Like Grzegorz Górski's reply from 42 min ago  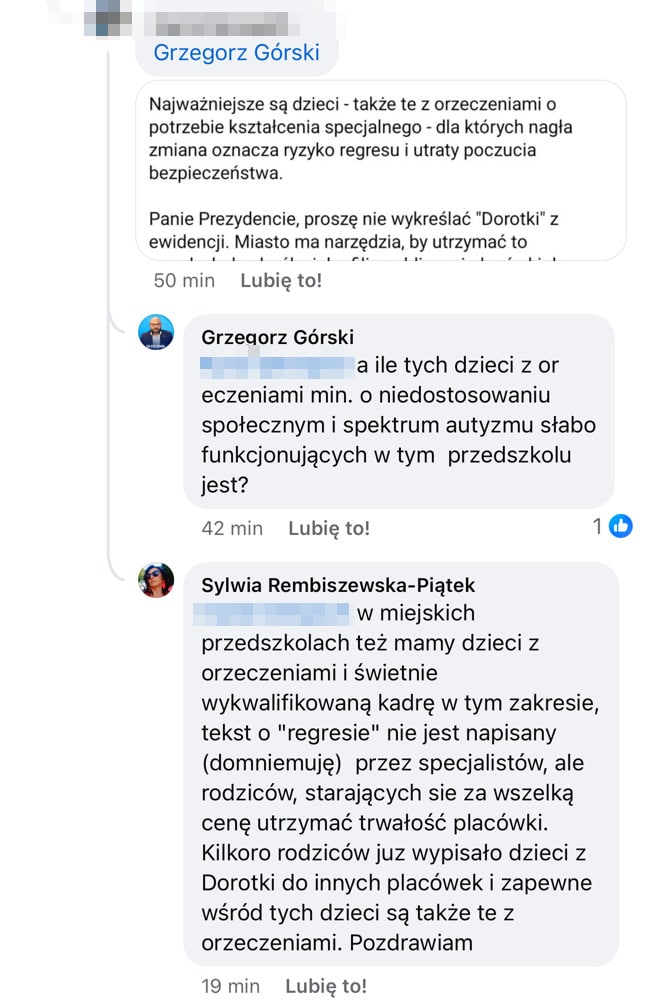click(x=329, y=527)
